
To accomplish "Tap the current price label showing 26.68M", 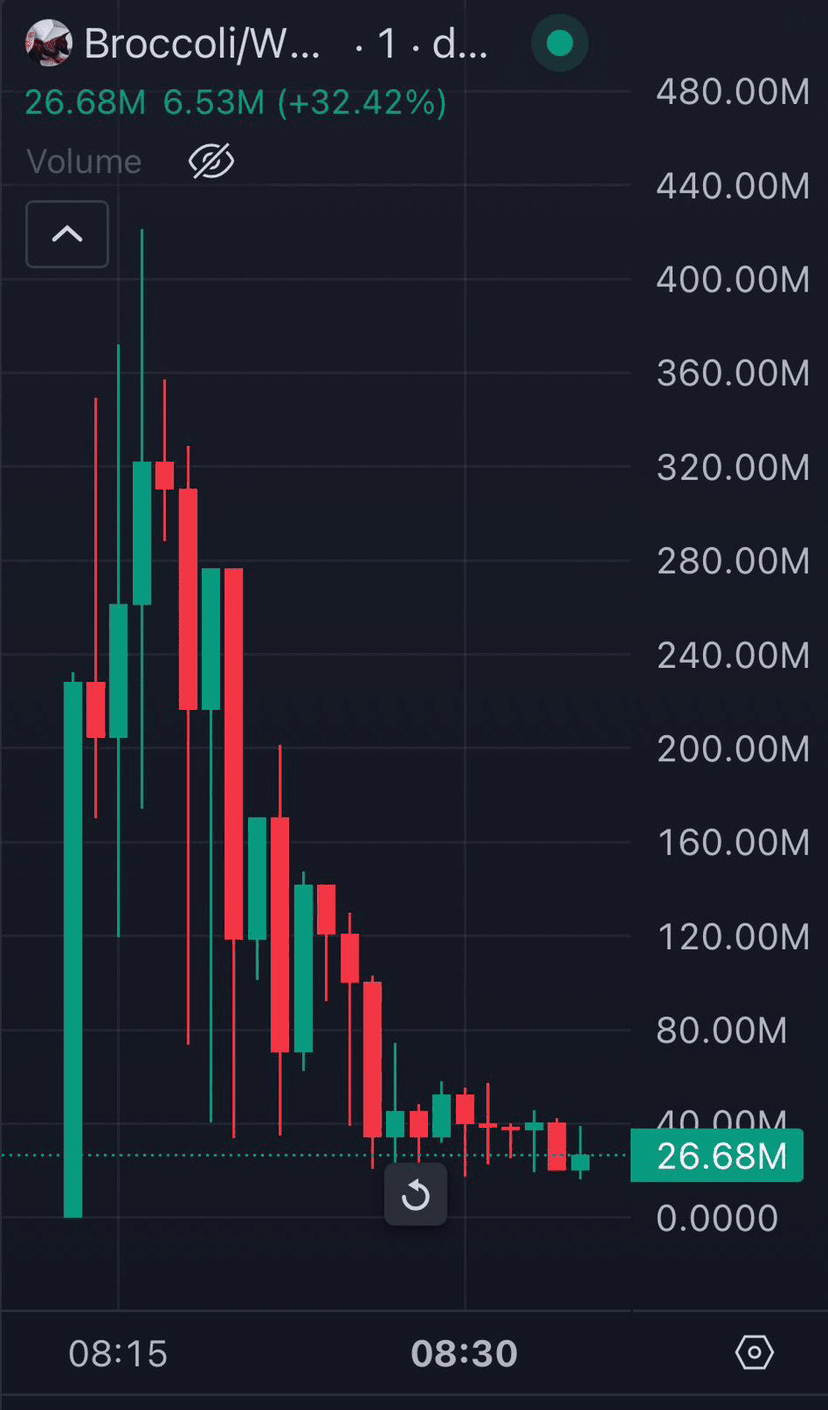I will coord(716,1155).
